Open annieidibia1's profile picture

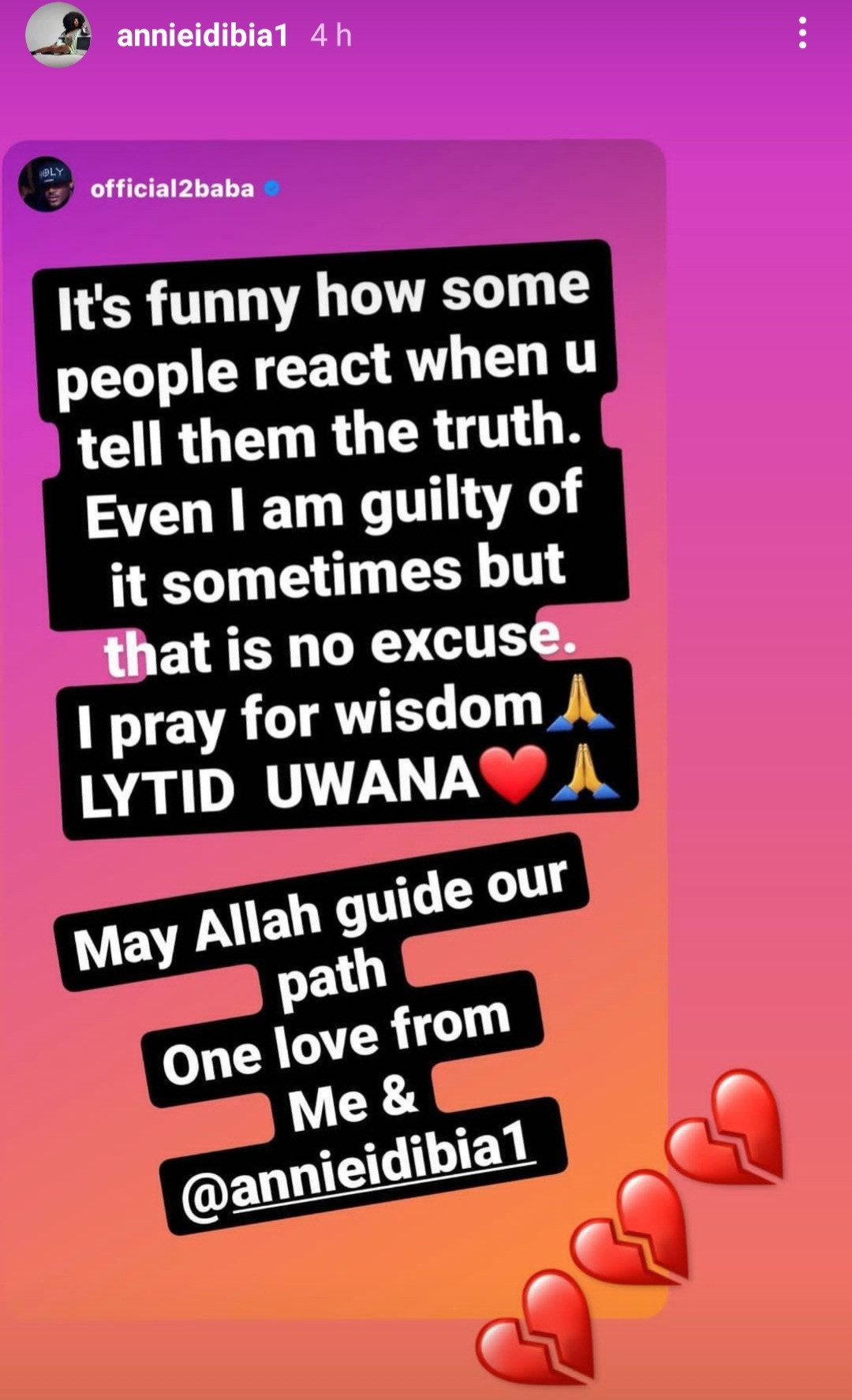pyautogui.click(x=58, y=35)
